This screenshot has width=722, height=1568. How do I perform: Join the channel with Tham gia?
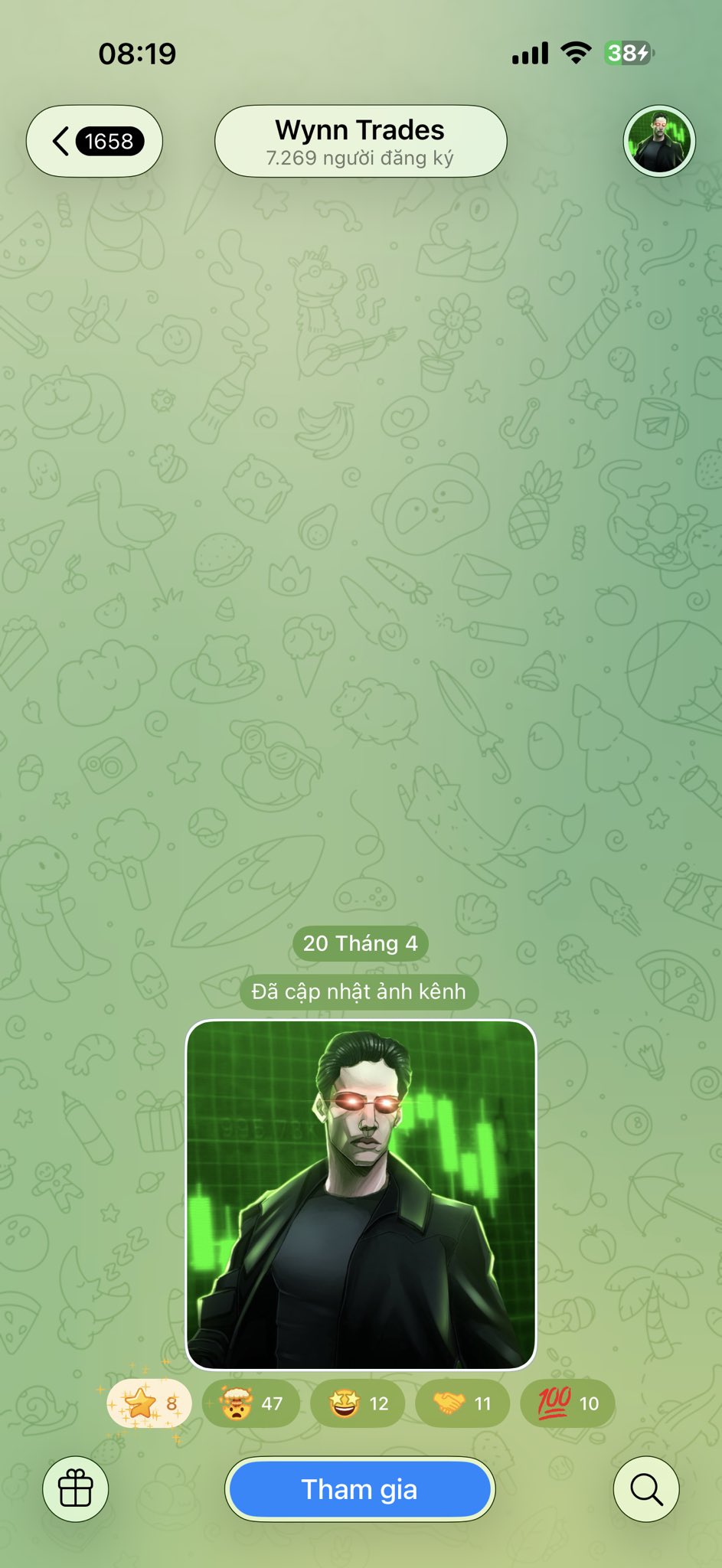[x=360, y=1489]
